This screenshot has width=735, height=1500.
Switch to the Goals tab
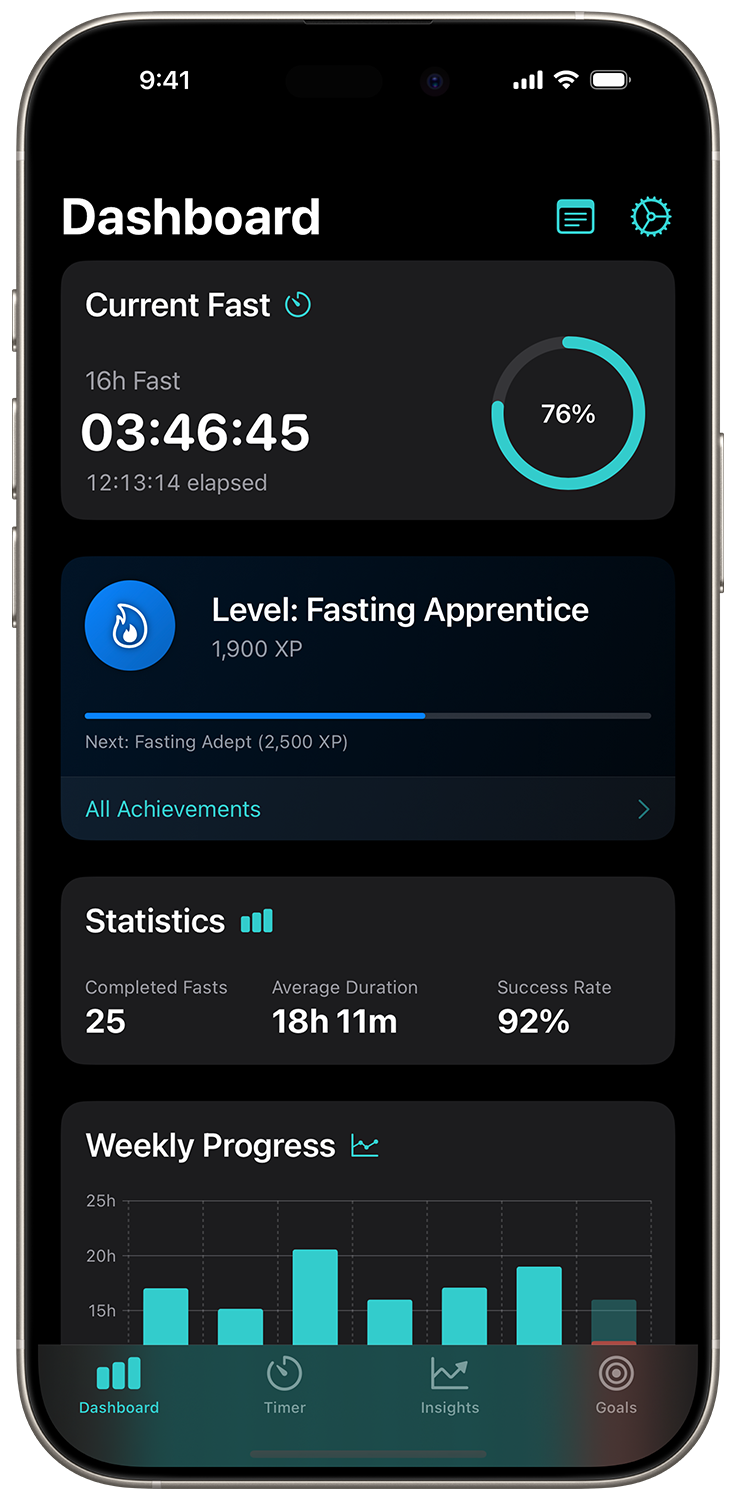click(x=616, y=1385)
